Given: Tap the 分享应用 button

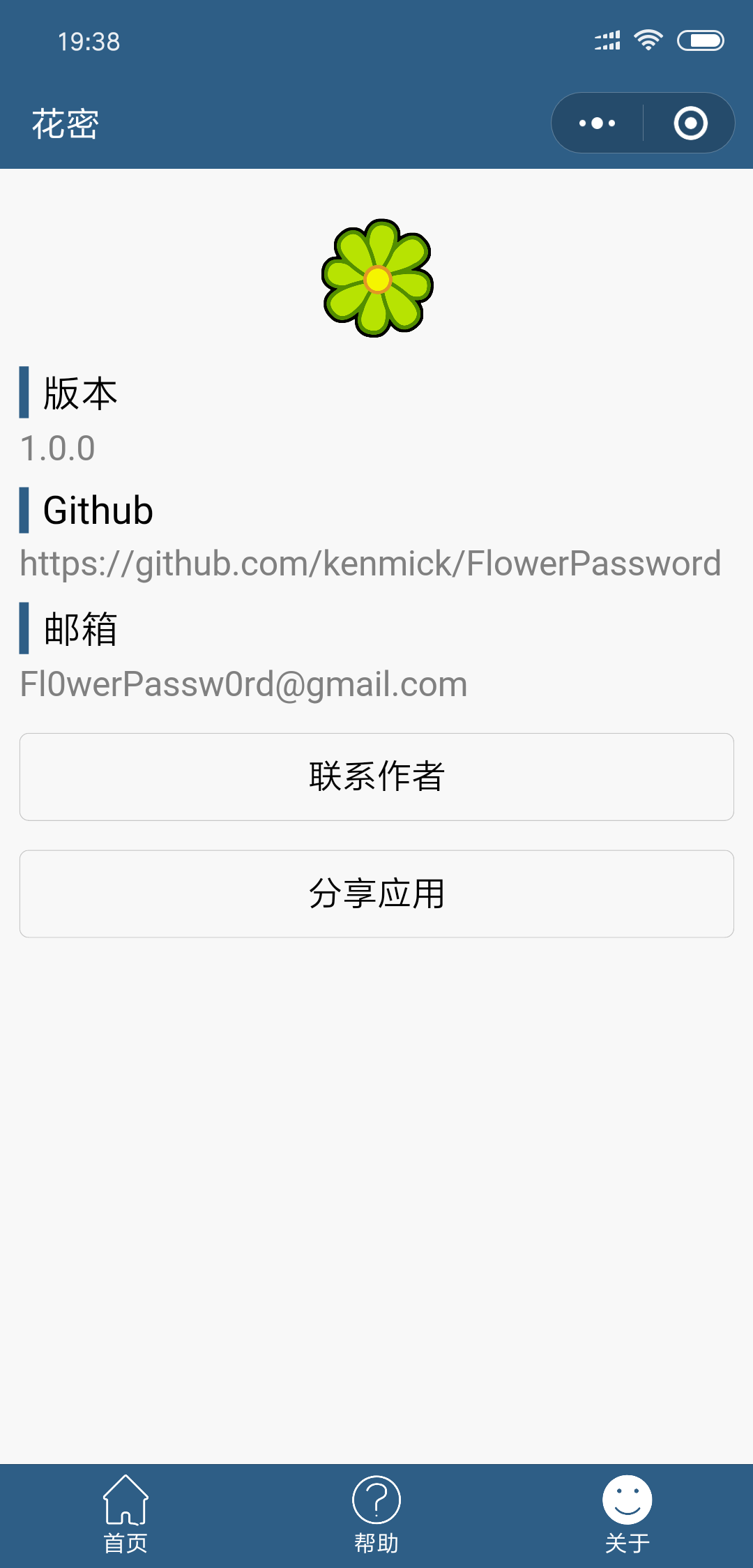Looking at the screenshot, I should (376, 894).
